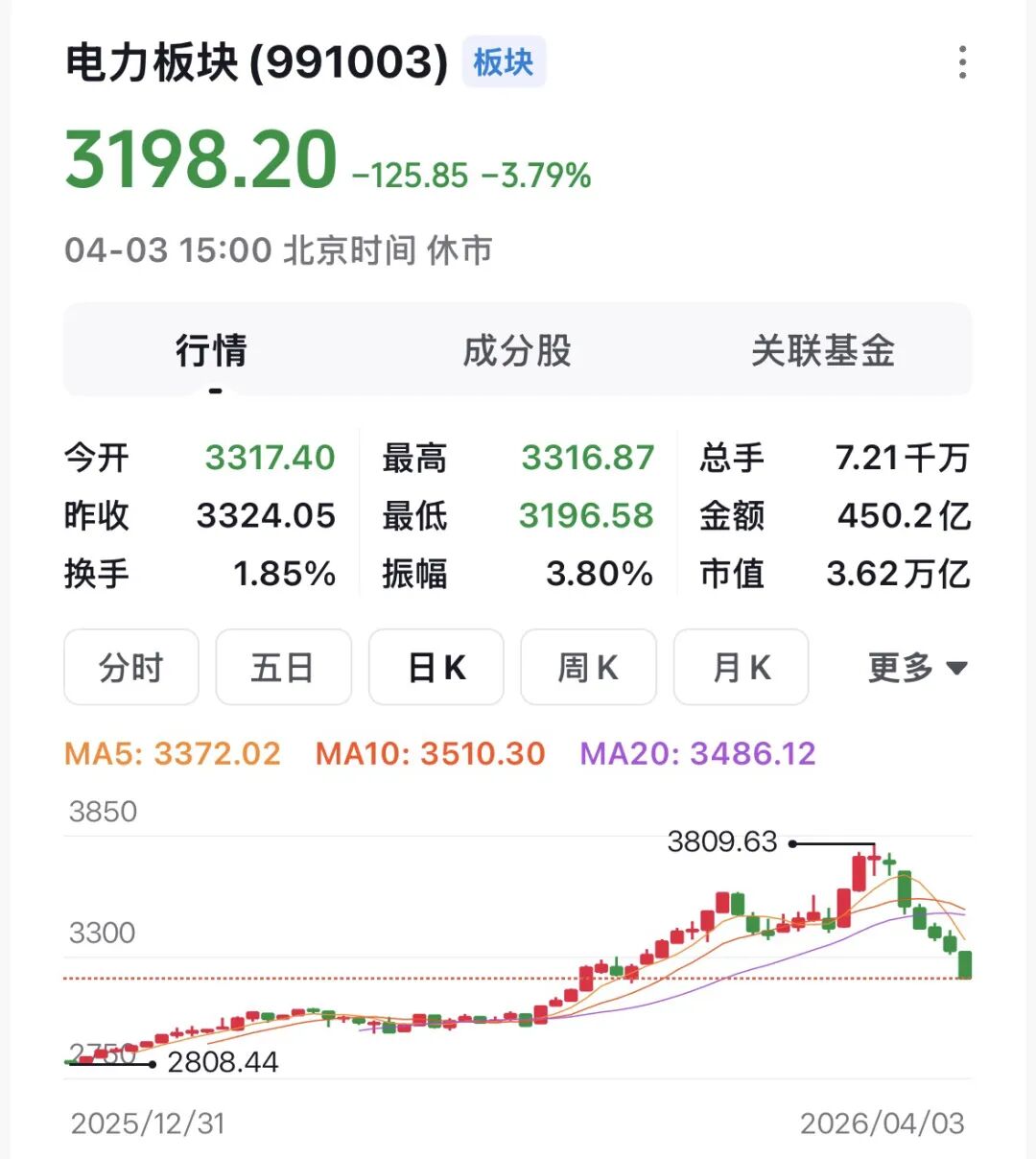
Task: Expand the 更多 chart period dropdown
Action: 916,668
